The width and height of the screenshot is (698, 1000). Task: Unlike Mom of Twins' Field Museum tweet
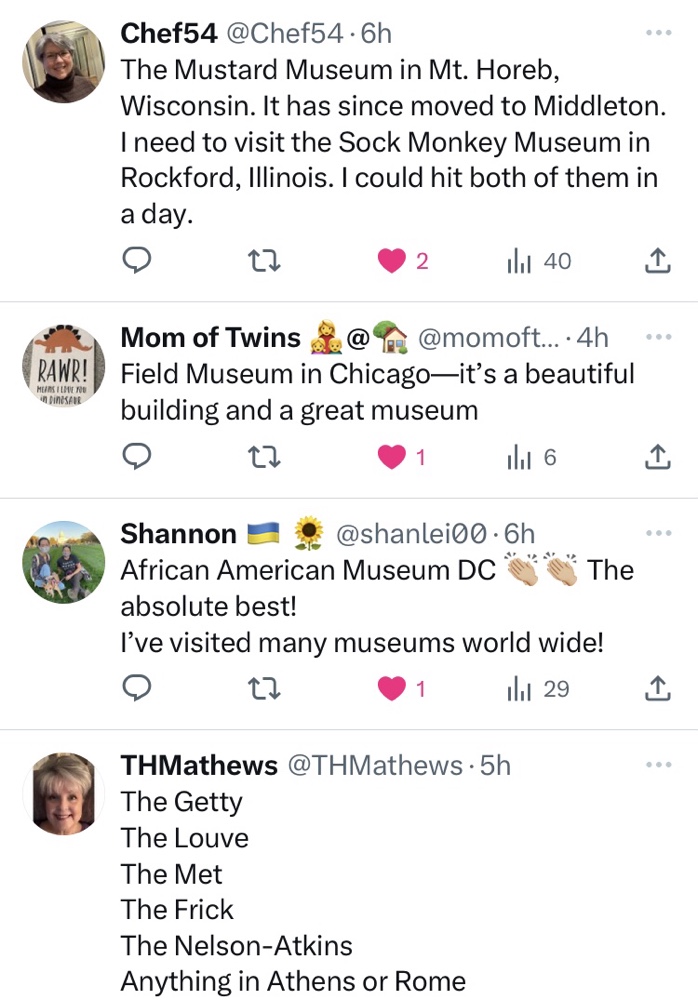coord(391,458)
